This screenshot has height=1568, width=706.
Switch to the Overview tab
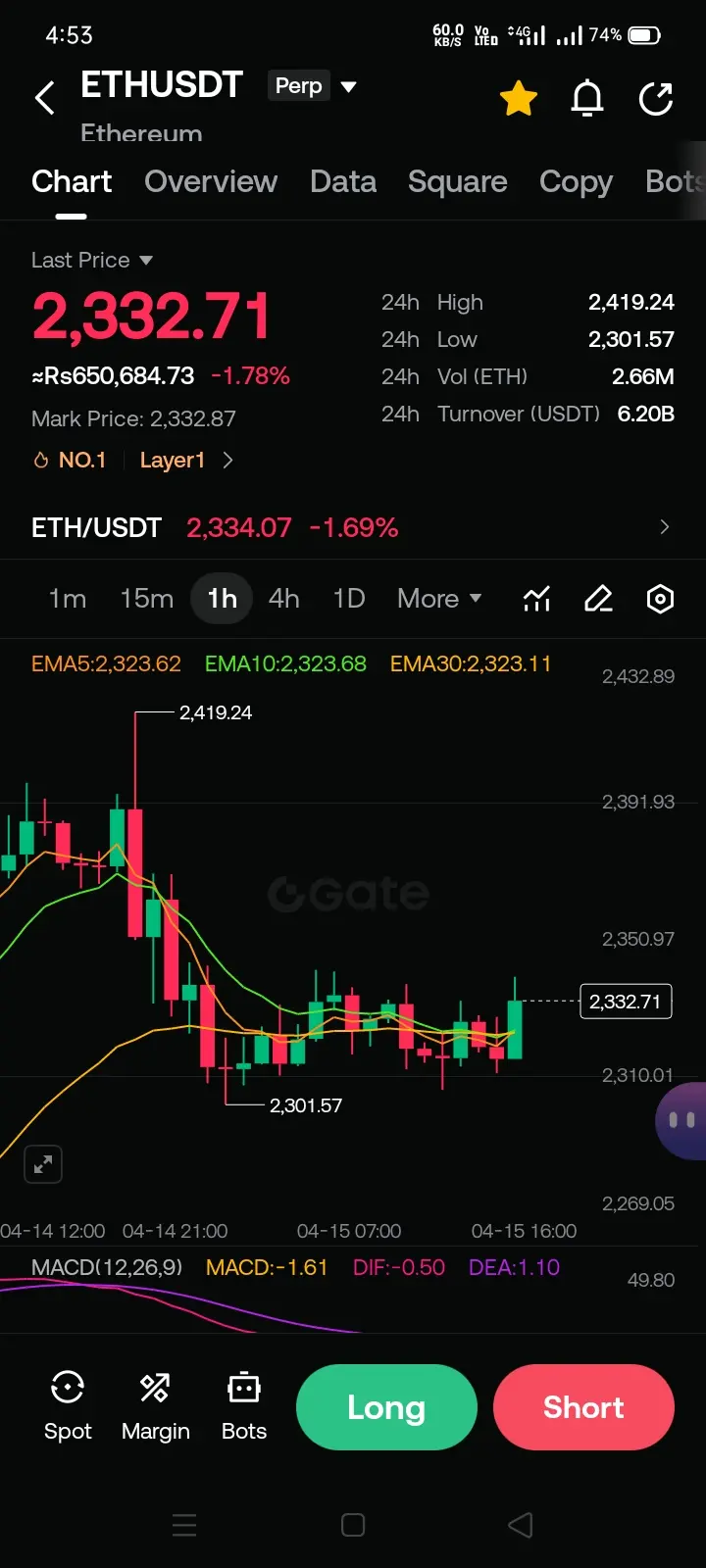pyautogui.click(x=211, y=181)
